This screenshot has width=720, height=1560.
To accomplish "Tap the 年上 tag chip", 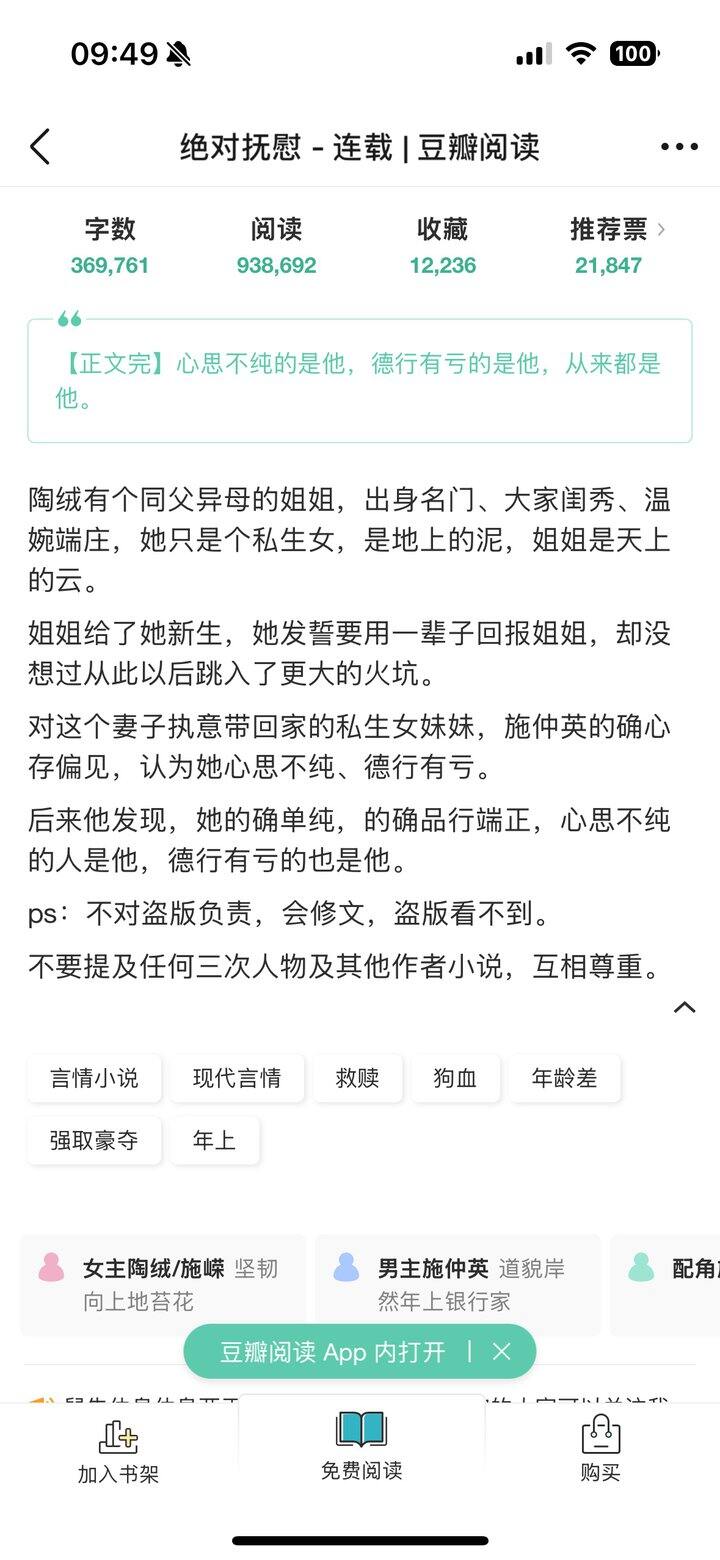I will point(214,1141).
